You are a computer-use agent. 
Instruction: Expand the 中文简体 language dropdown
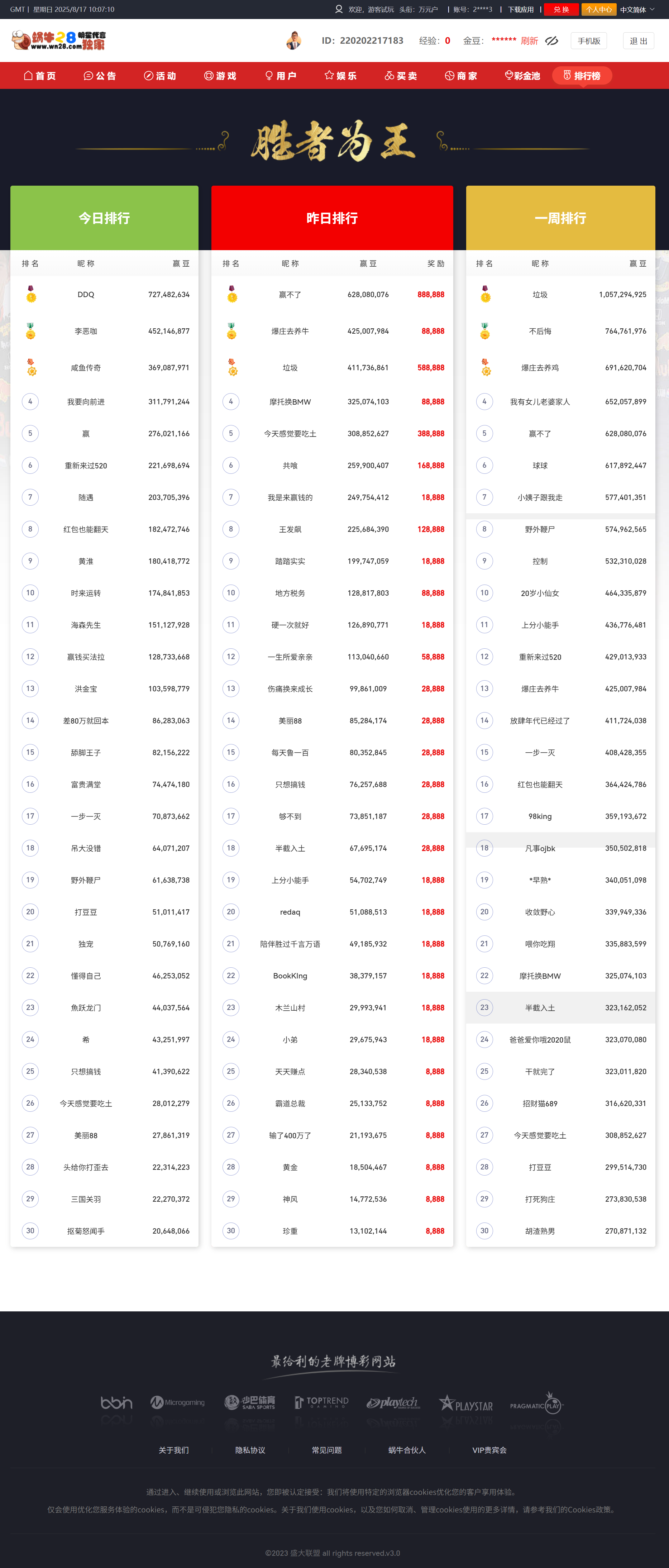click(637, 9)
